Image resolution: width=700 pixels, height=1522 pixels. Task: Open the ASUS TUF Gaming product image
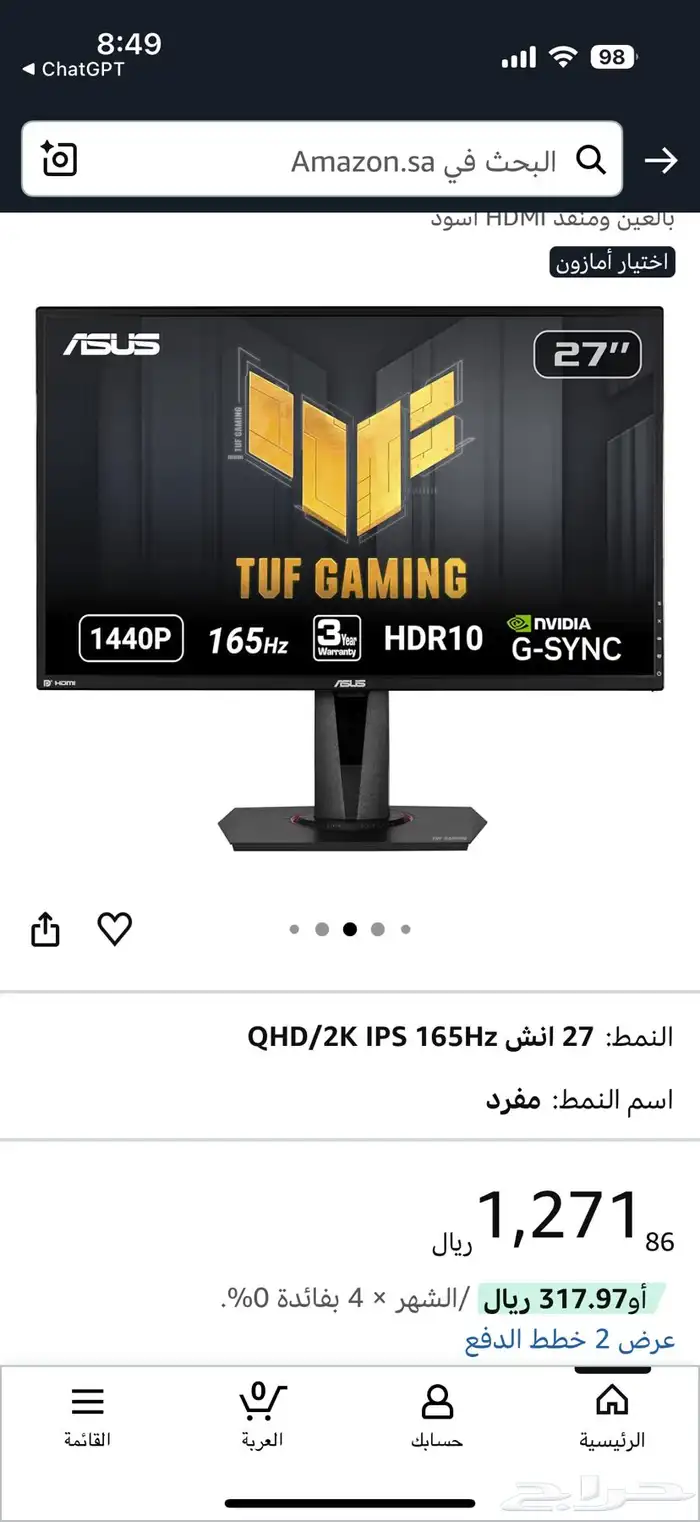click(350, 578)
